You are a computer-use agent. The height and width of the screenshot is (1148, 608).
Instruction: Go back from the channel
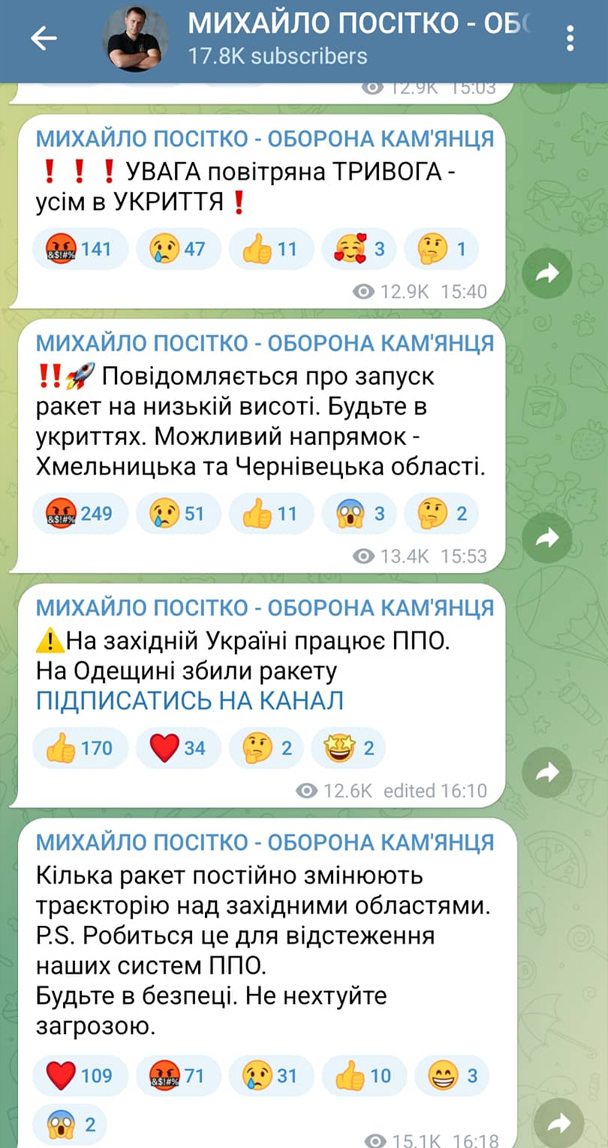[42, 39]
